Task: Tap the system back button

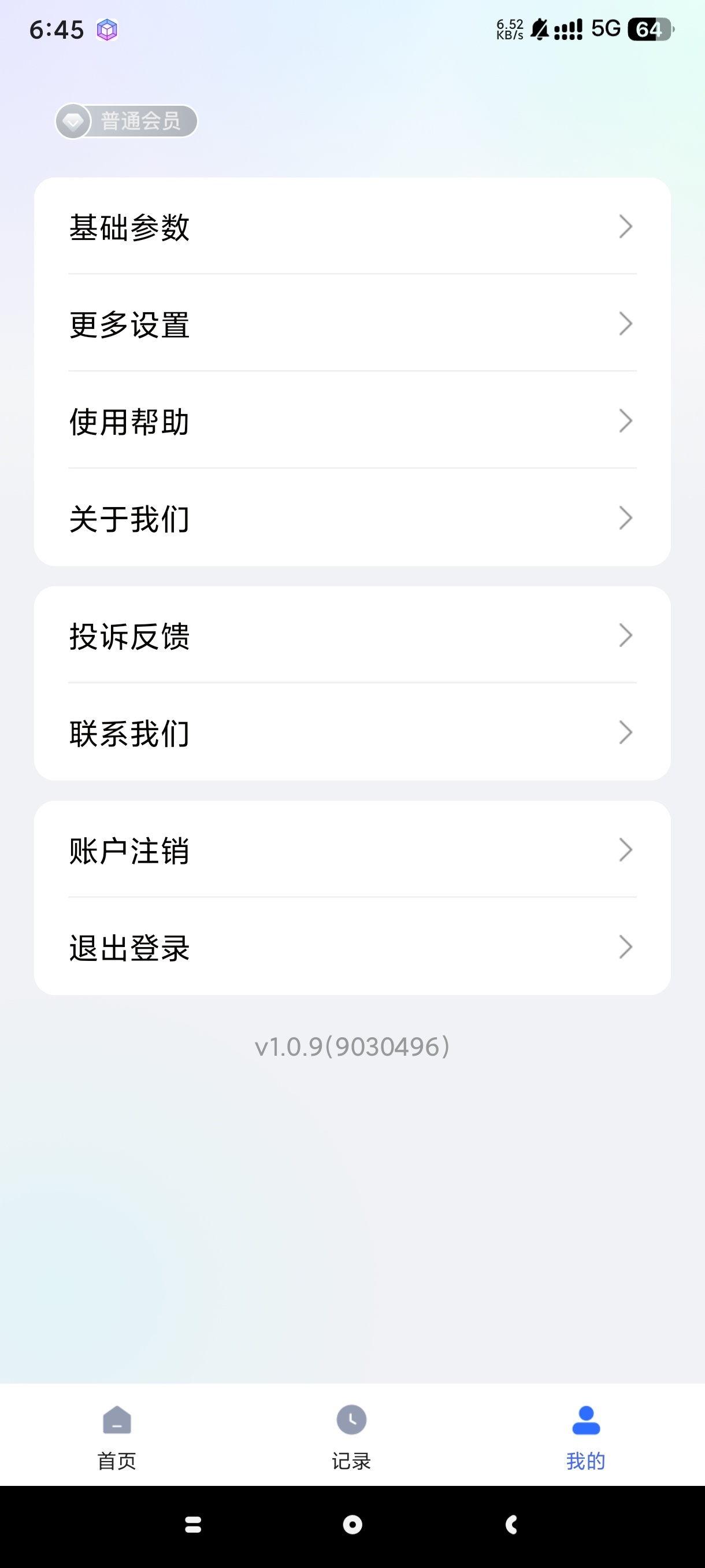Action: coord(511,1524)
